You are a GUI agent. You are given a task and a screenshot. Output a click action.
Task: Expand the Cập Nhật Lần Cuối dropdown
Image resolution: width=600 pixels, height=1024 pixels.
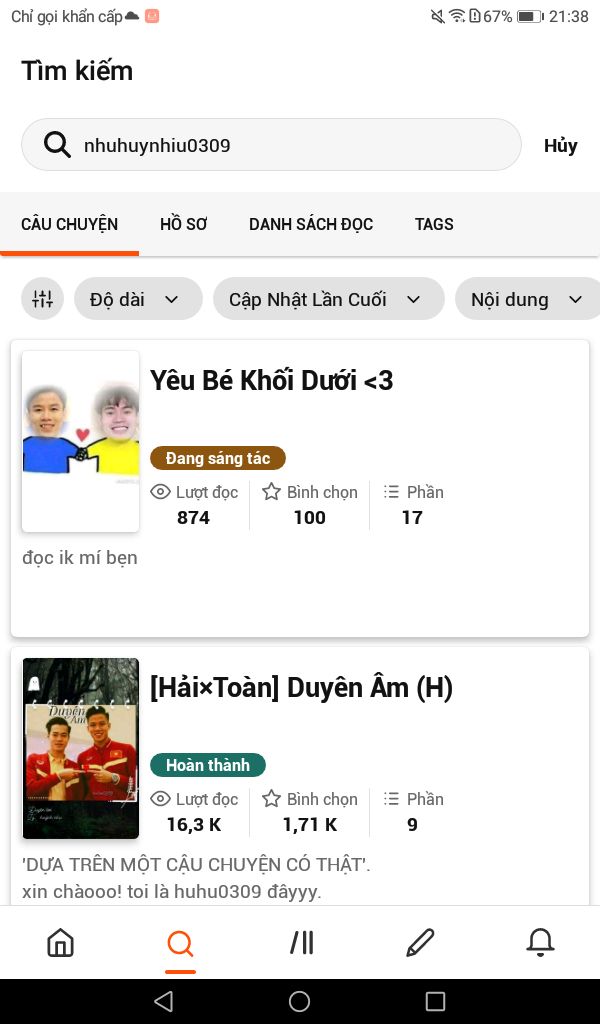(327, 299)
